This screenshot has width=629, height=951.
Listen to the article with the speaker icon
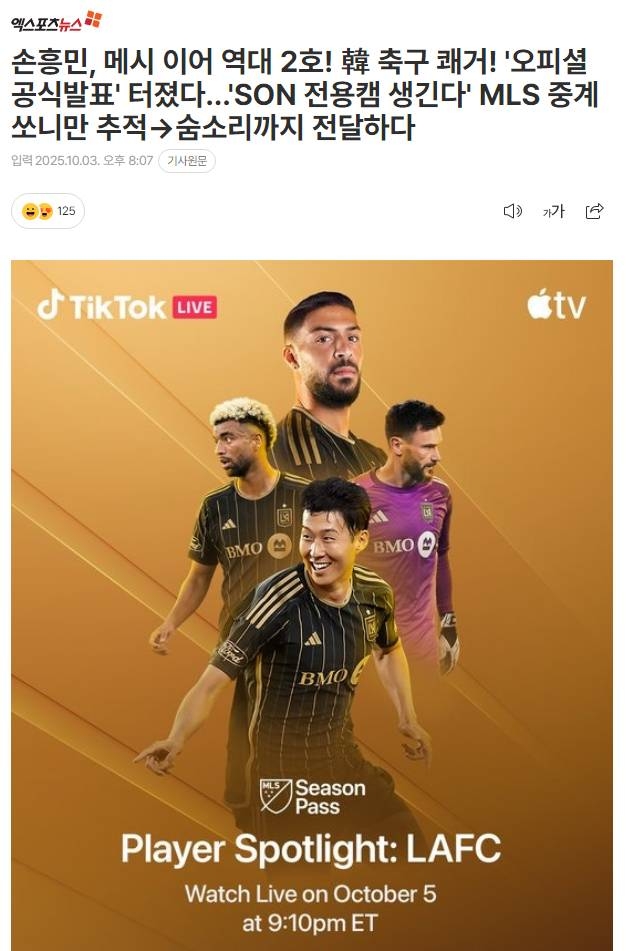click(512, 211)
